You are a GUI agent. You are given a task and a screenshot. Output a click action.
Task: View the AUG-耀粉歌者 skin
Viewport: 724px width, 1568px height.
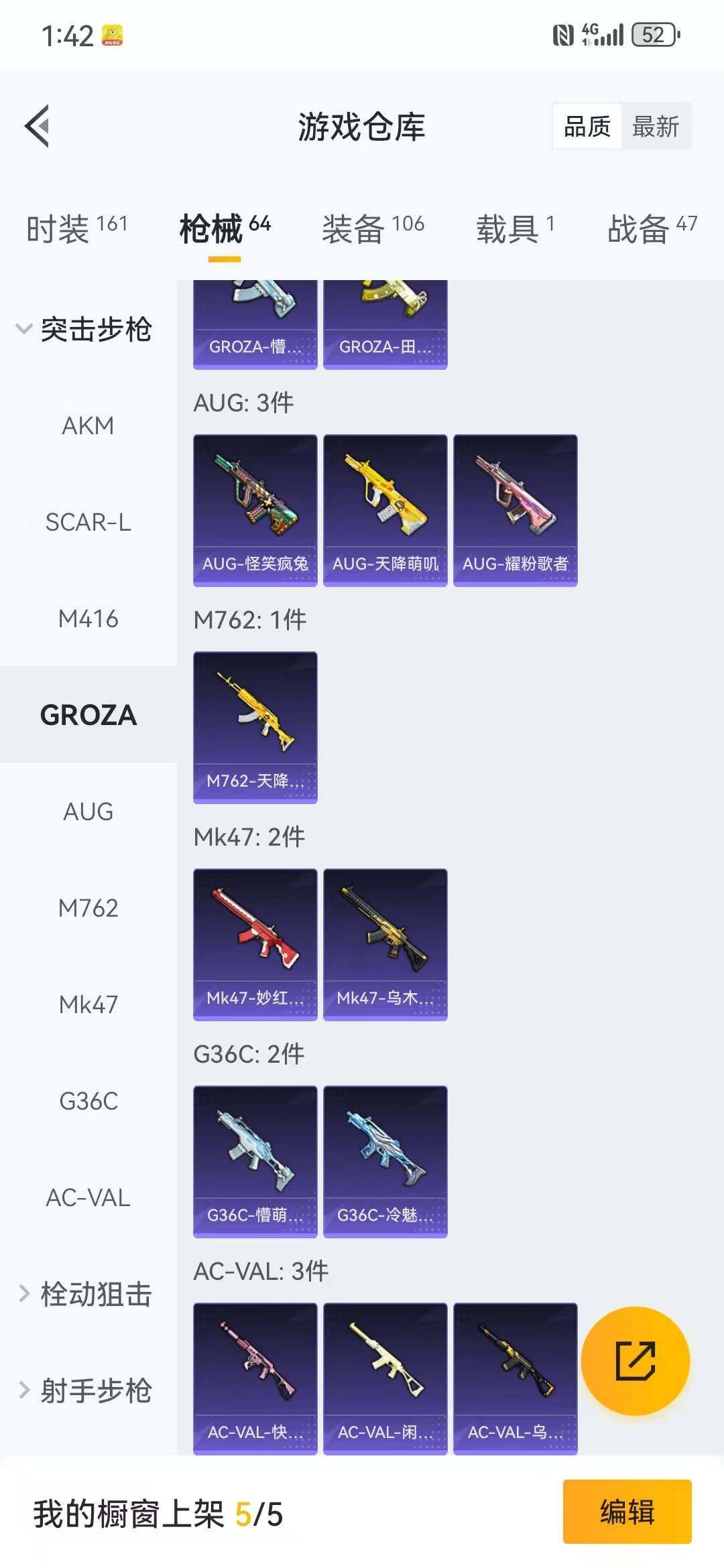[516, 510]
